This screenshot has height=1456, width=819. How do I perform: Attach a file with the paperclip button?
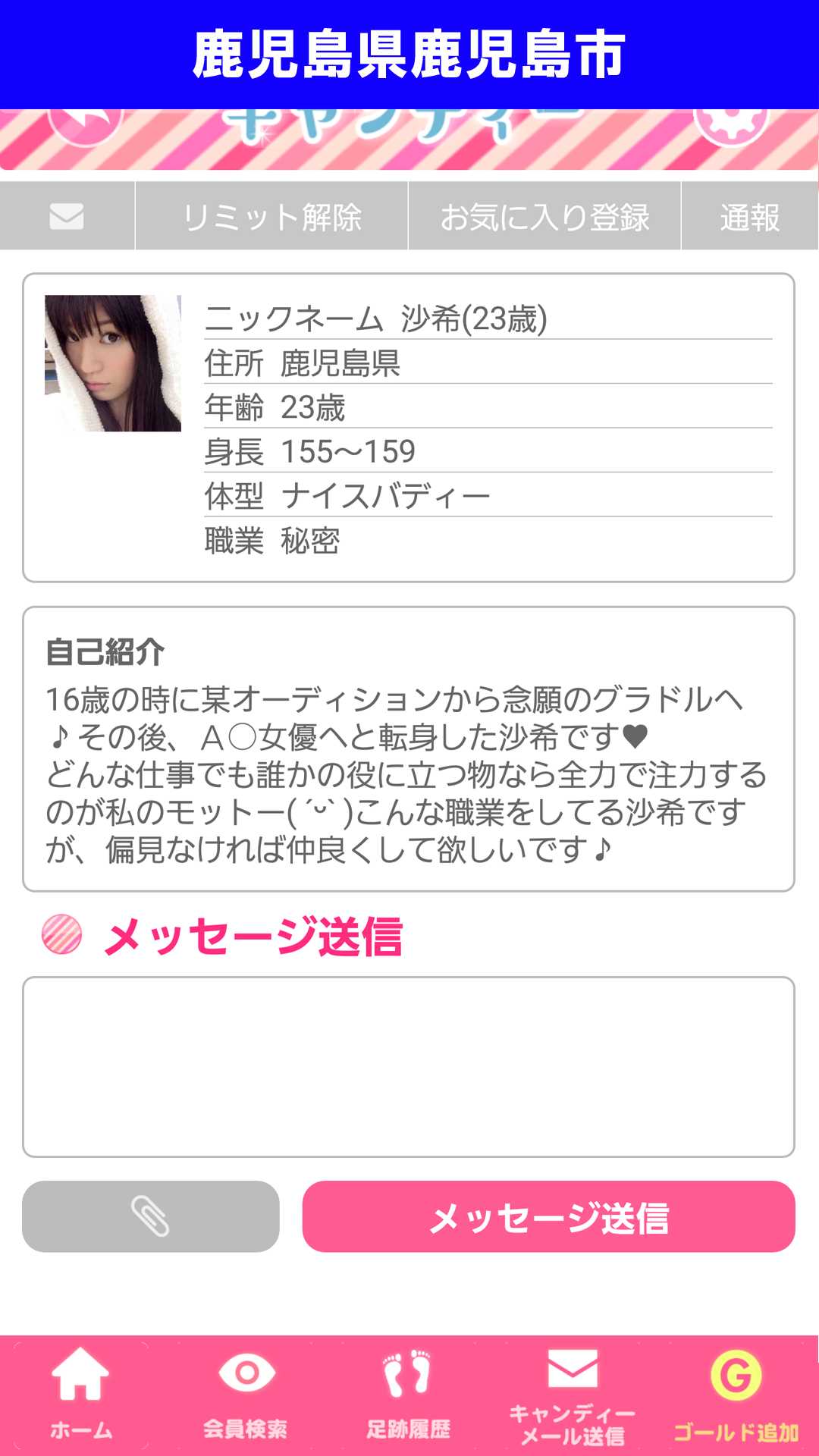pyautogui.click(x=151, y=1216)
